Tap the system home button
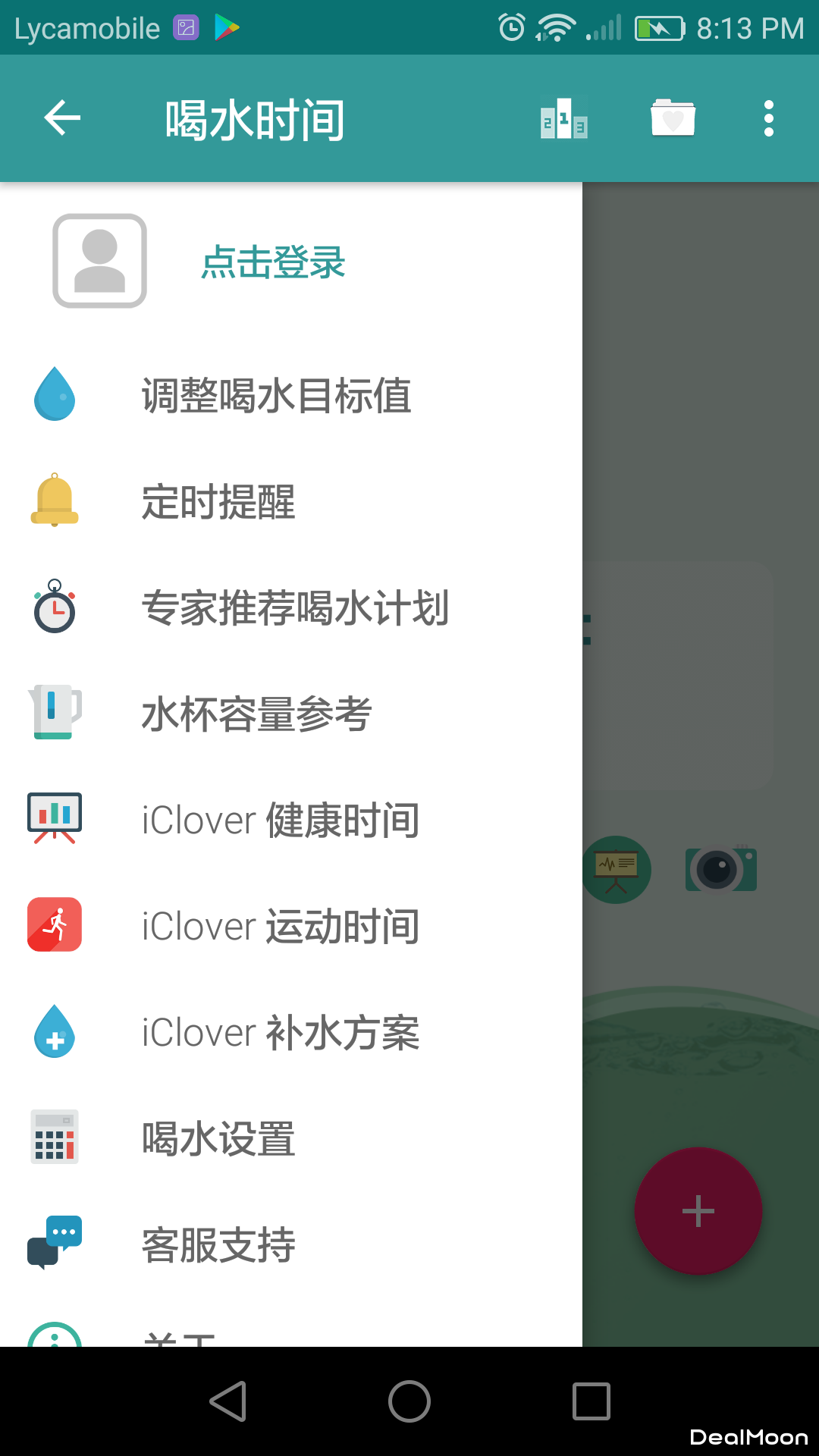This screenshot has height=1456, width=819. [x=409, y=1401]
